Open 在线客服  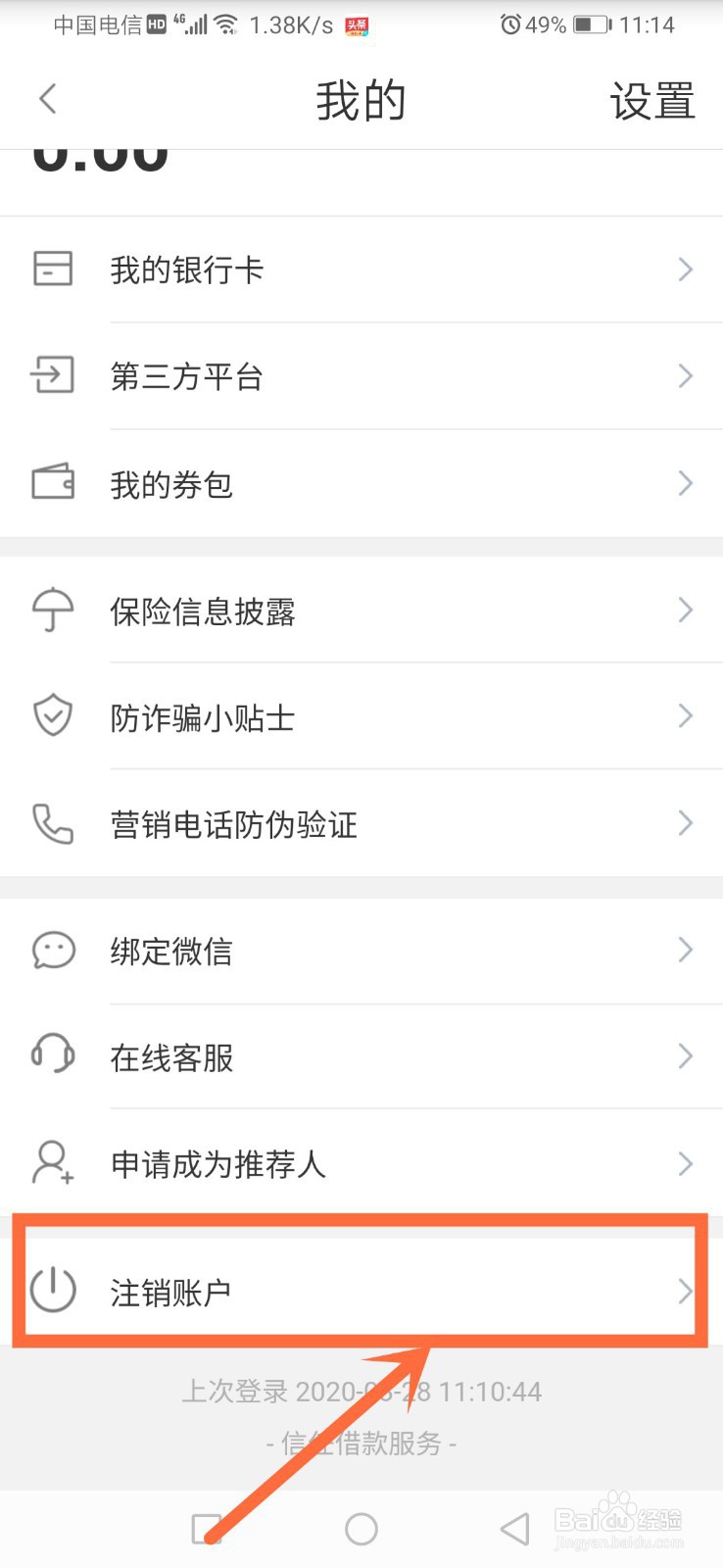tap(361, 1056)
